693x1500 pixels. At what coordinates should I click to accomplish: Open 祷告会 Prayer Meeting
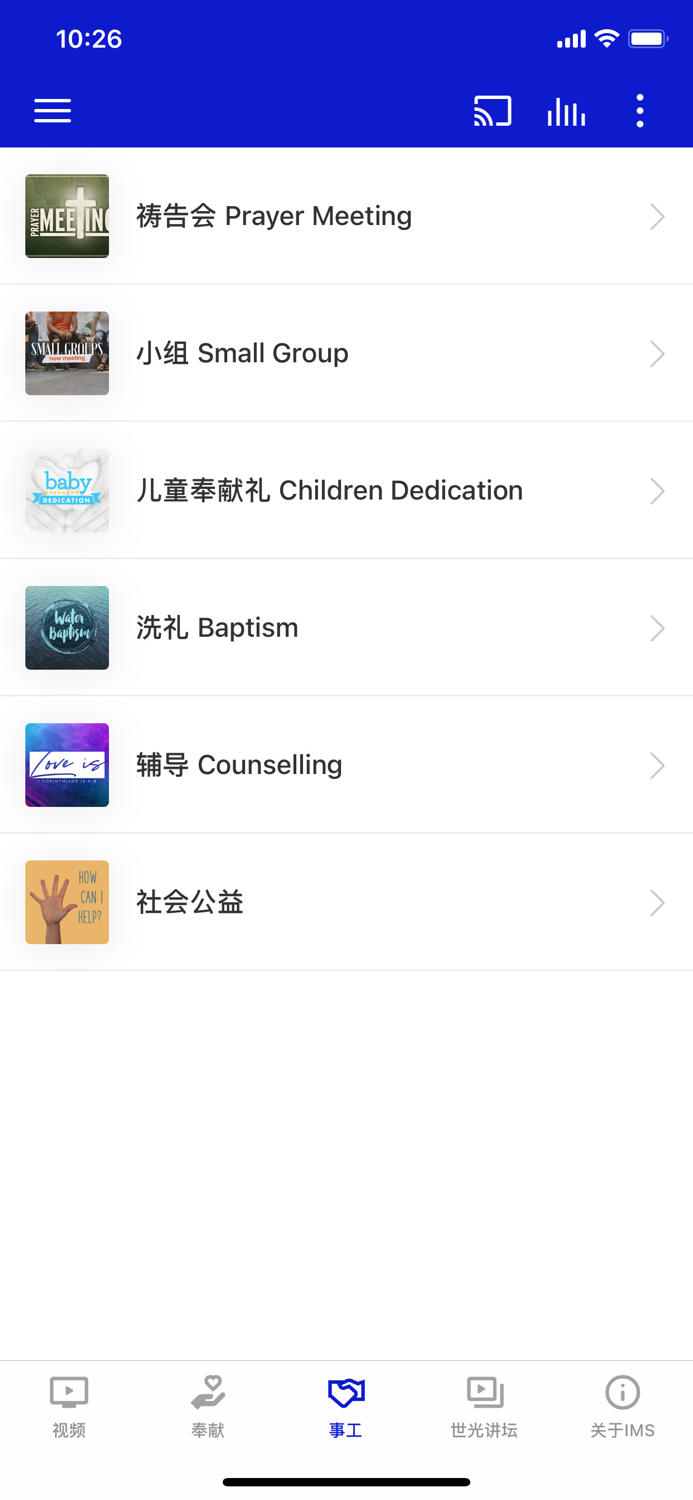pos(346,216)
